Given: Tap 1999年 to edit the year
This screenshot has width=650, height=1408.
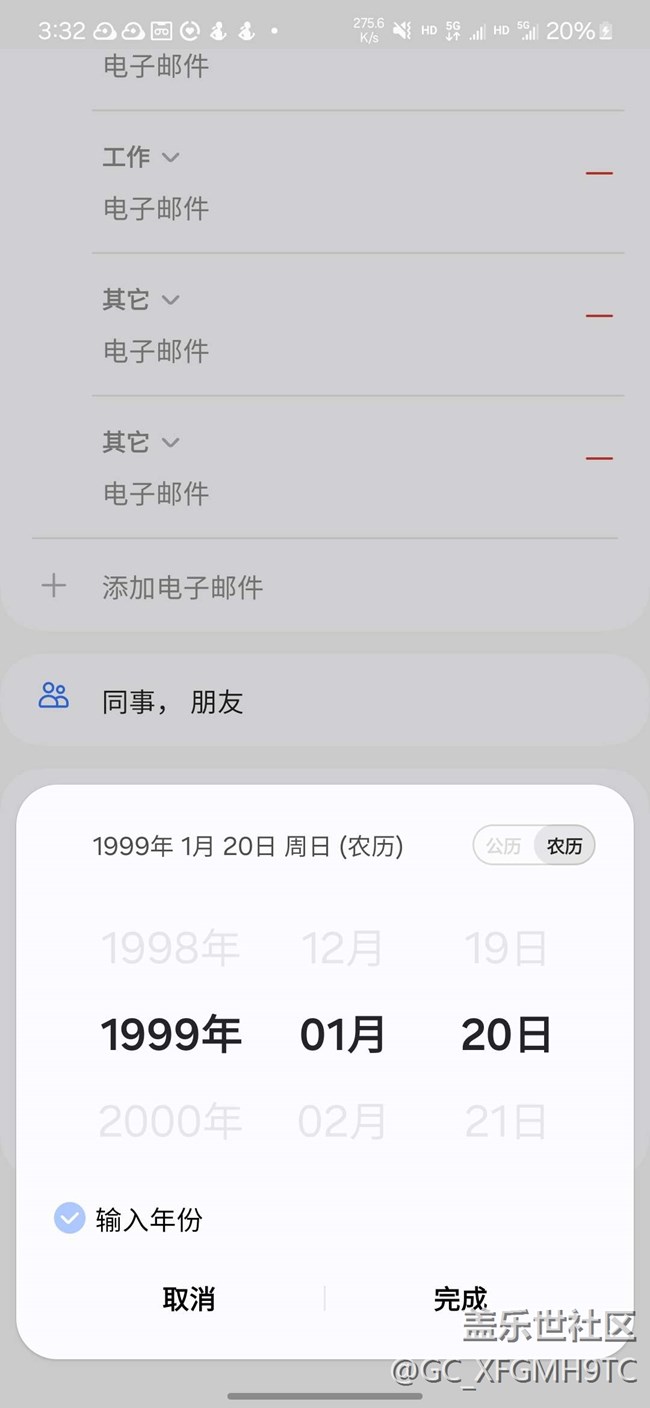Looking at the screenshot, I should pos(170,1035).
